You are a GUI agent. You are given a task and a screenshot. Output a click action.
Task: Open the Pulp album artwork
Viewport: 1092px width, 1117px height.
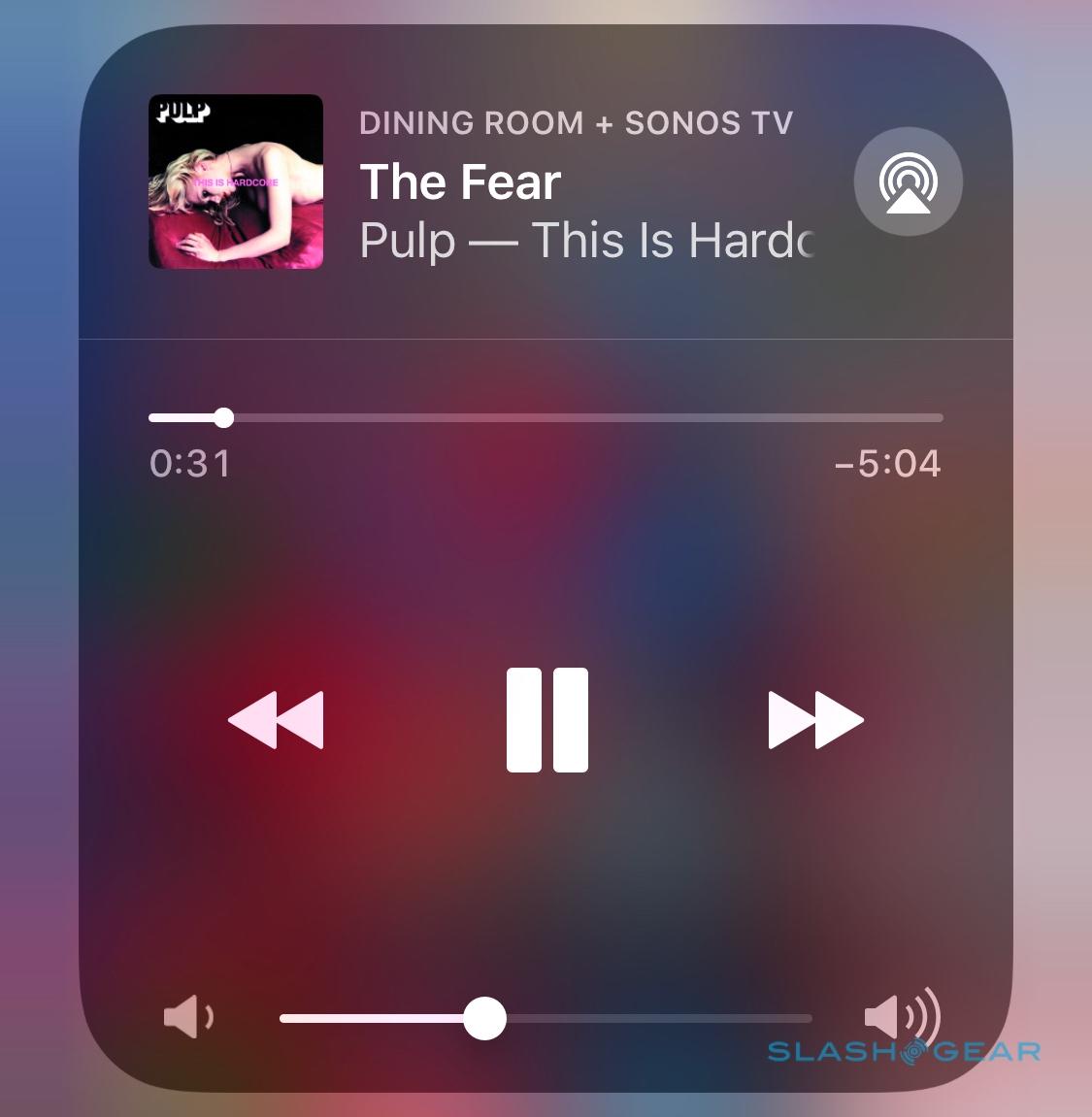pyautogui.click(x=236, y=181)
